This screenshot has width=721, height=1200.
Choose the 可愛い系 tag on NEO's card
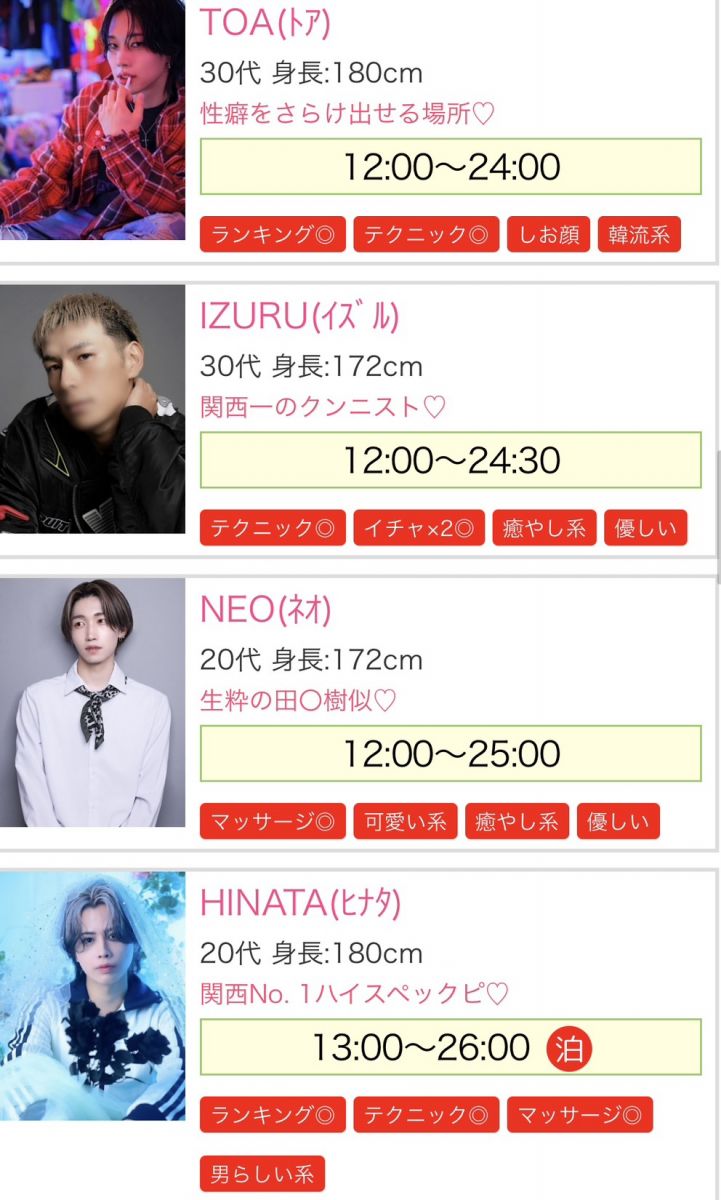(405, 822)
